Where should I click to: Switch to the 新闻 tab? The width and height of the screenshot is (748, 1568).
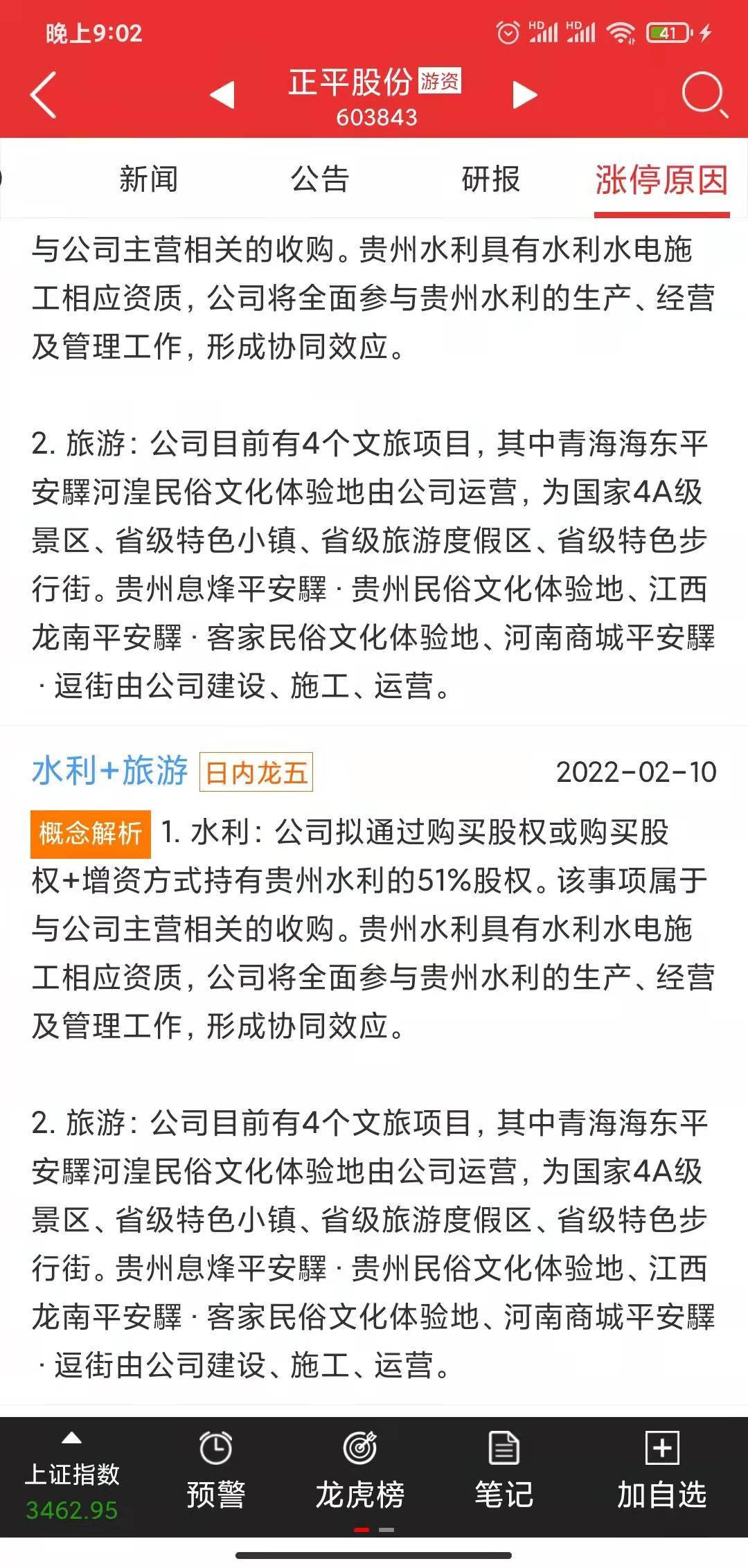pos(148,179)
